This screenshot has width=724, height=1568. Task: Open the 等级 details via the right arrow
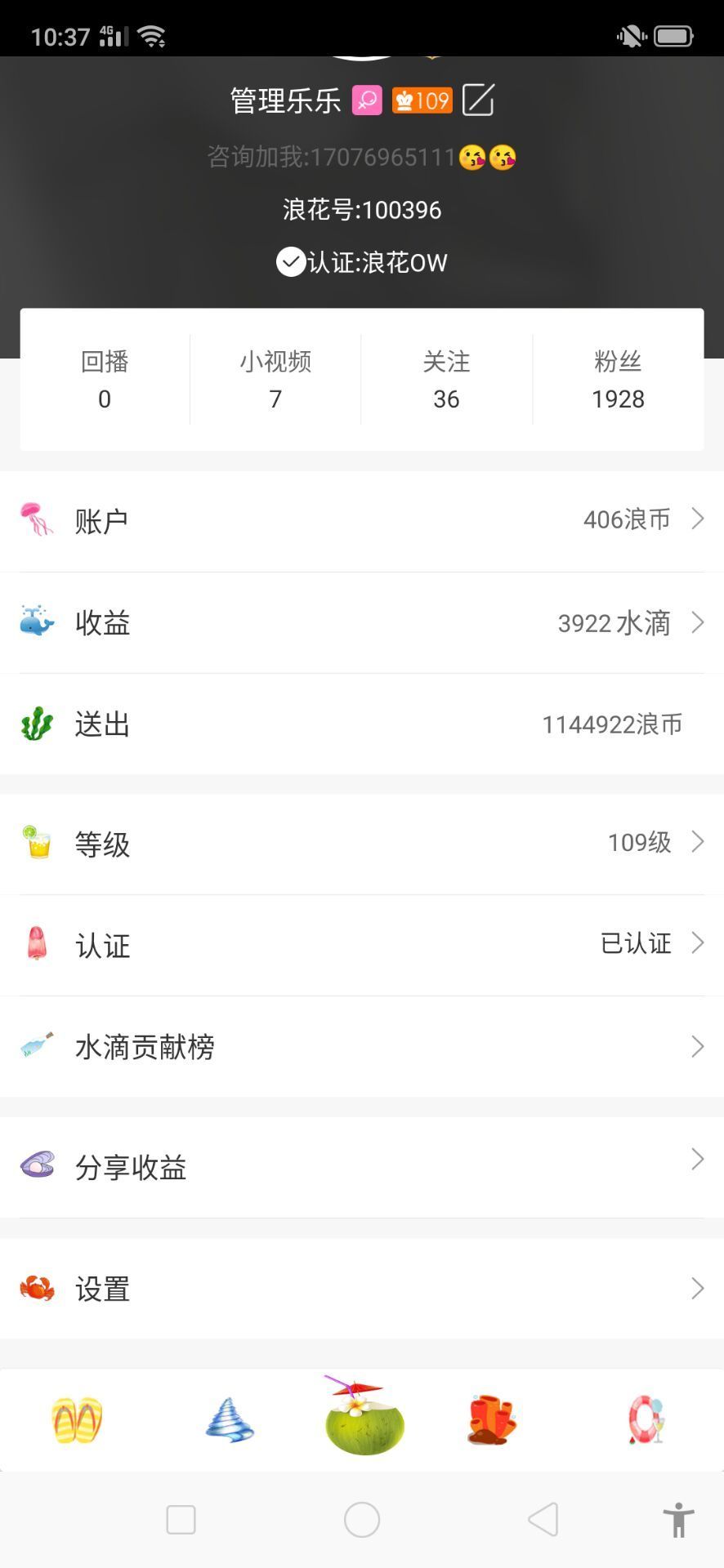click(697, 842)
